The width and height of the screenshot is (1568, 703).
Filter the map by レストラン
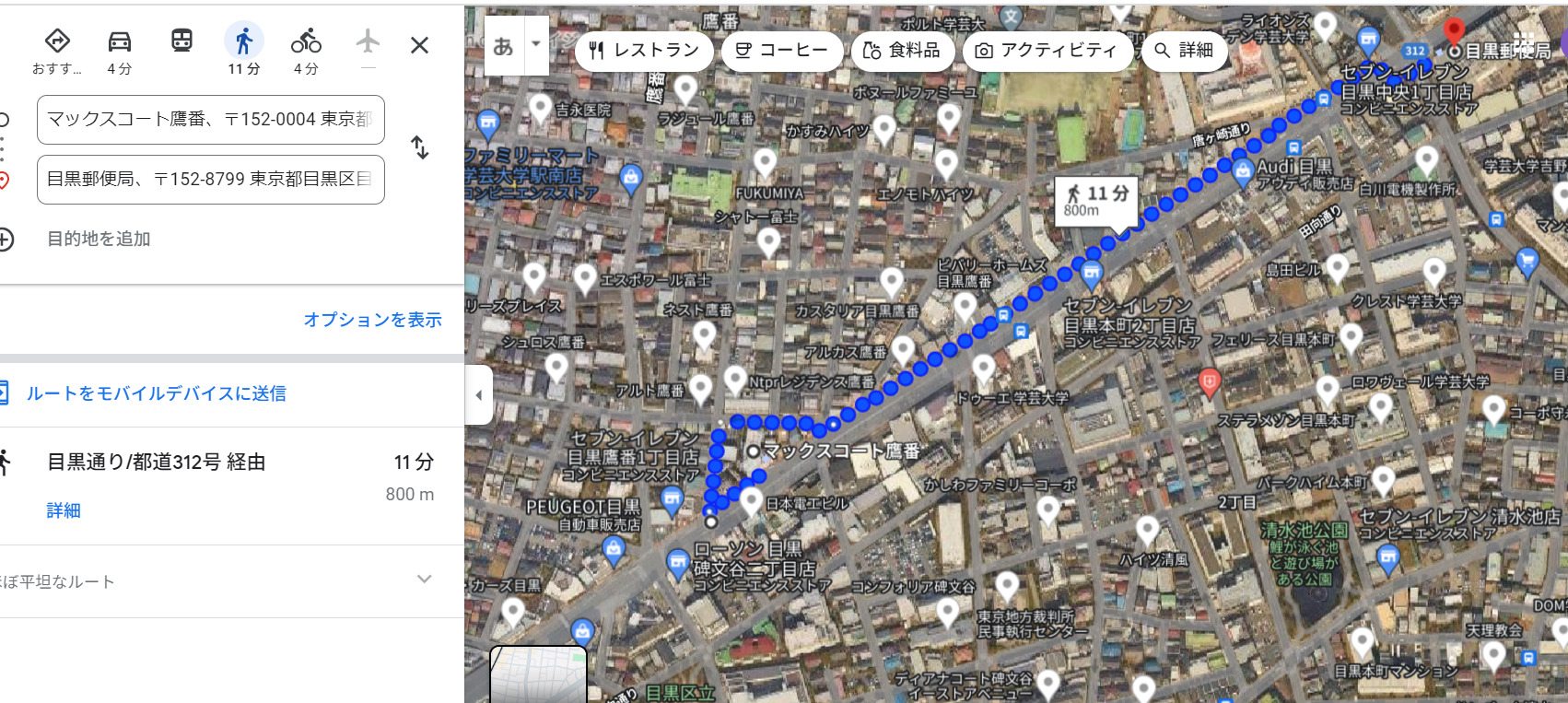[x=644, y=51]
